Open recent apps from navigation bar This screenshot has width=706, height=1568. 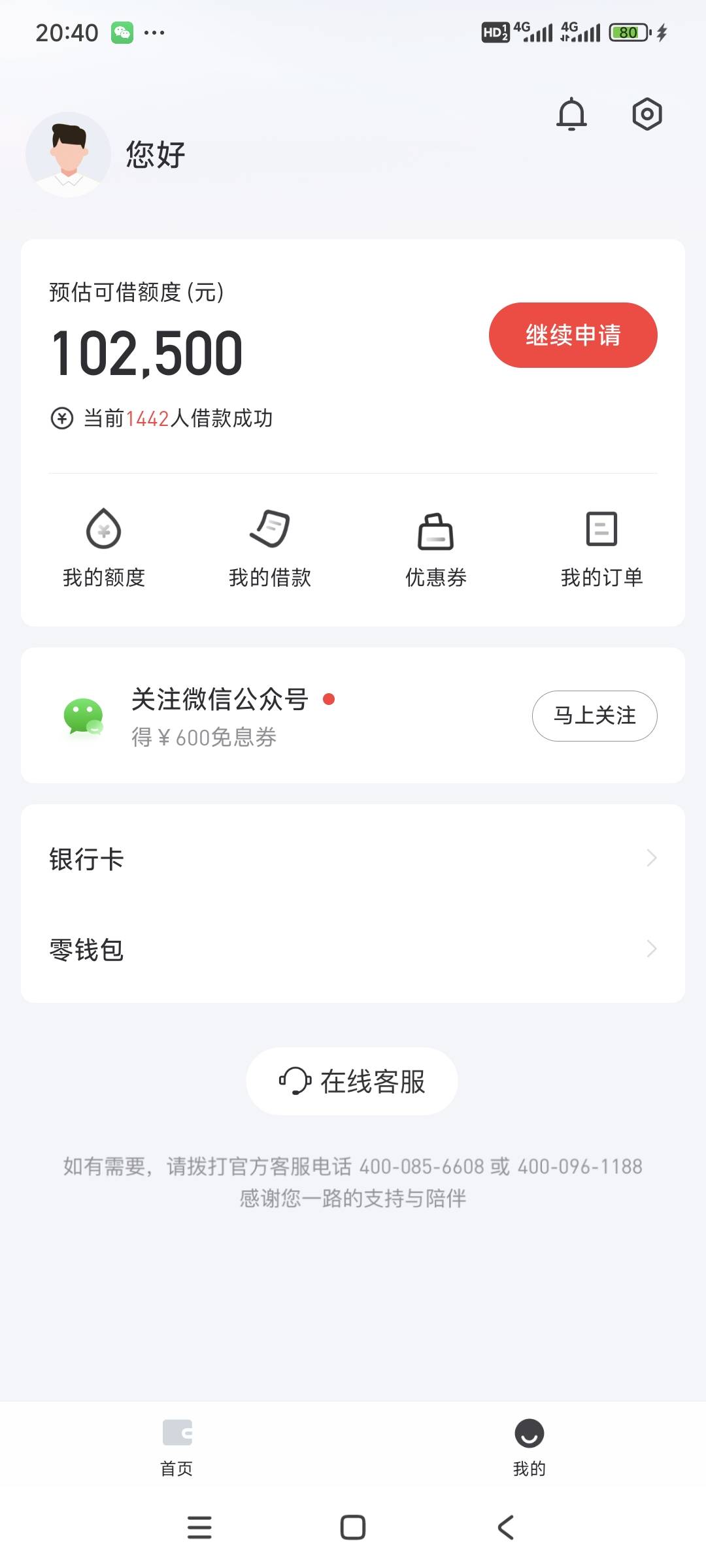click(x=199, y=1527)
